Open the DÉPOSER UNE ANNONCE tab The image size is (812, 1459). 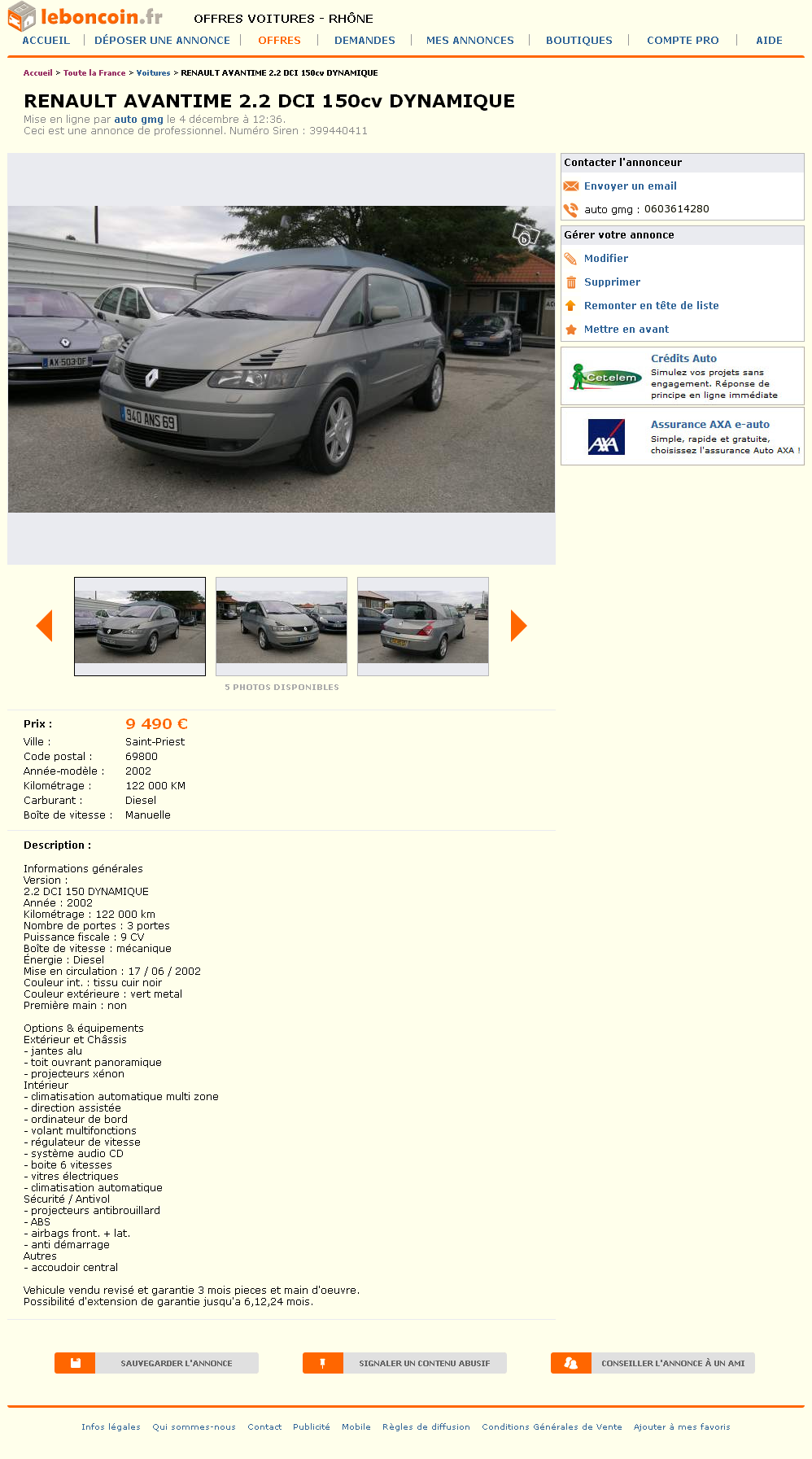tap(162, 40)
